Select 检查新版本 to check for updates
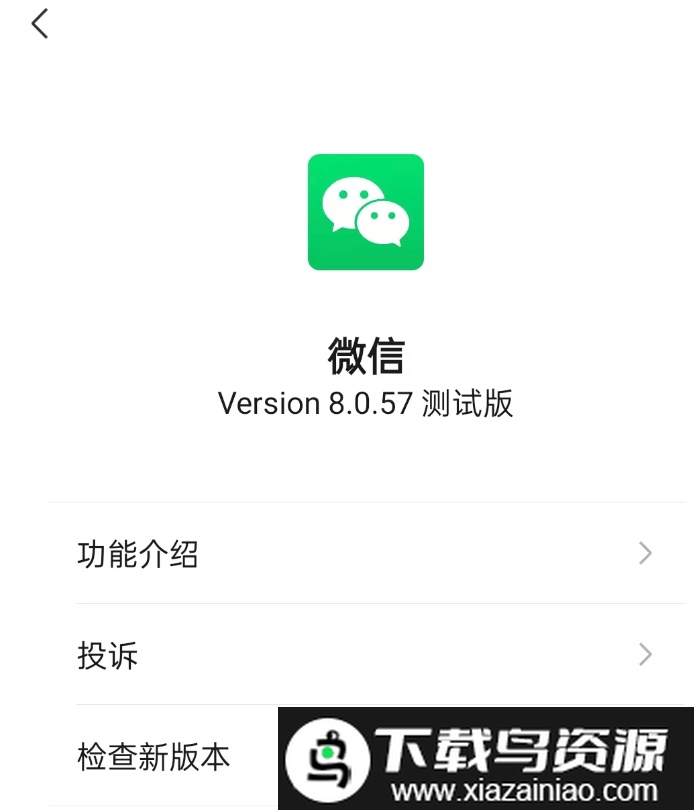694x812 pixels. pos(154,756)
